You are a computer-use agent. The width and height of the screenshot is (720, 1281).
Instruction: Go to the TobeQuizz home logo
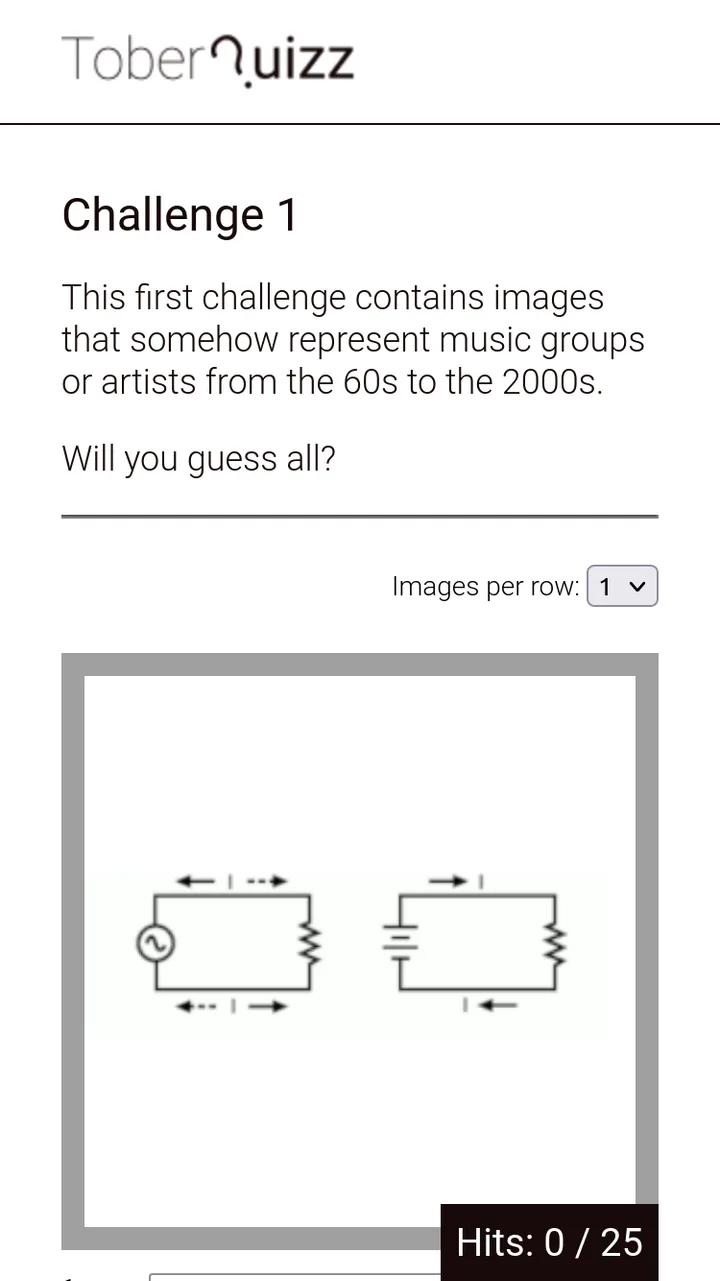coord(208,60)
